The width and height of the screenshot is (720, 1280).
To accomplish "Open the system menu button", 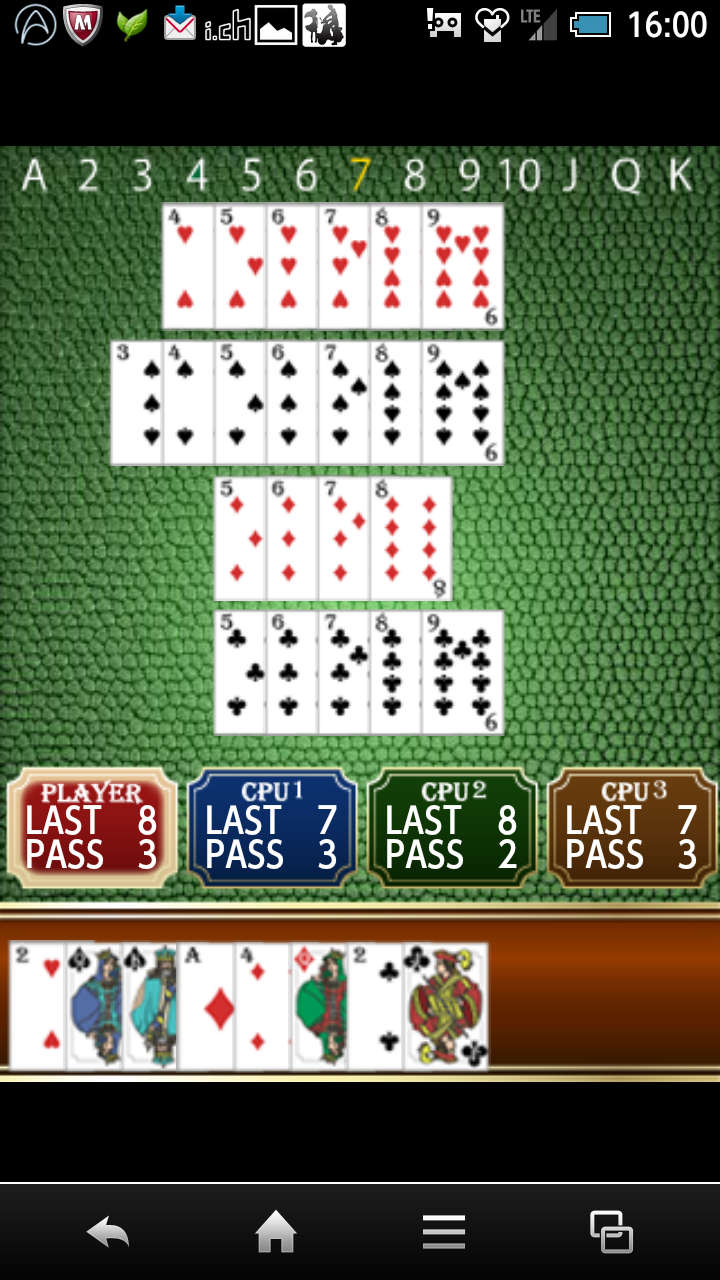I will pyautogui.click(x=443, y=1232).
